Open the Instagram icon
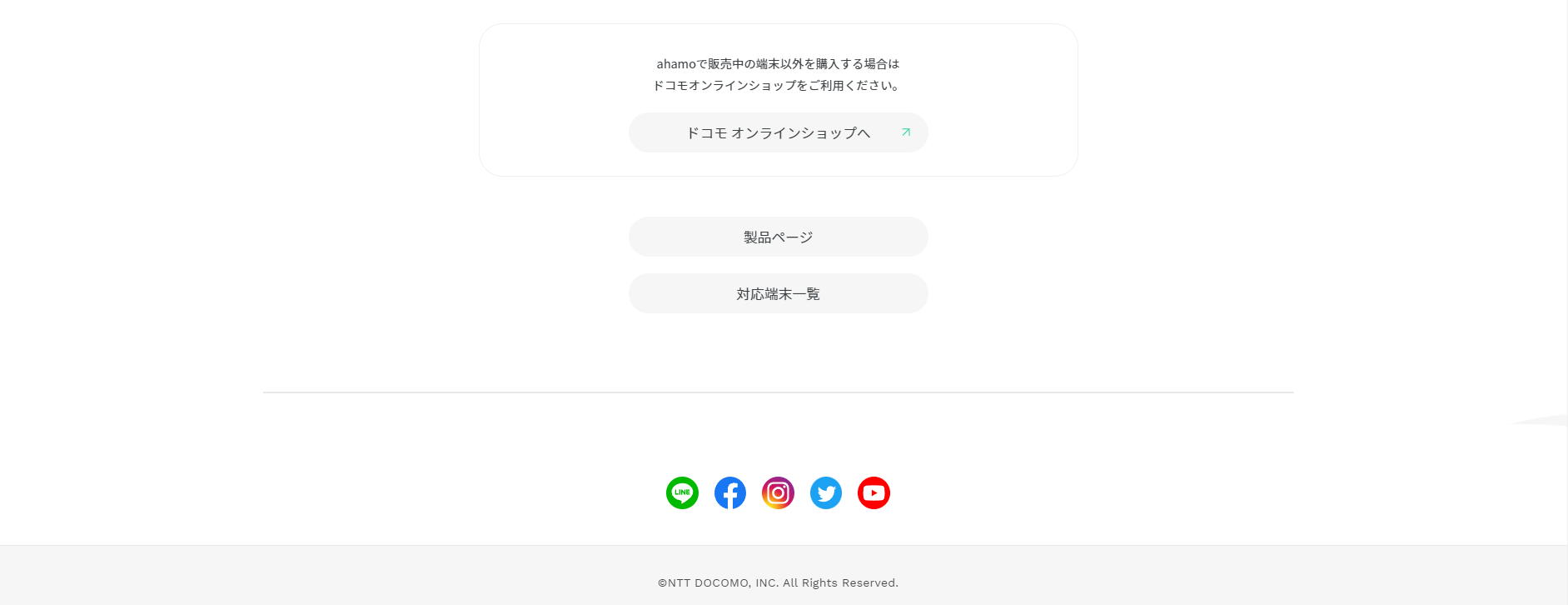Image resolution: width=1568 pixels, height=605 pixels. (x=778, y=493)
